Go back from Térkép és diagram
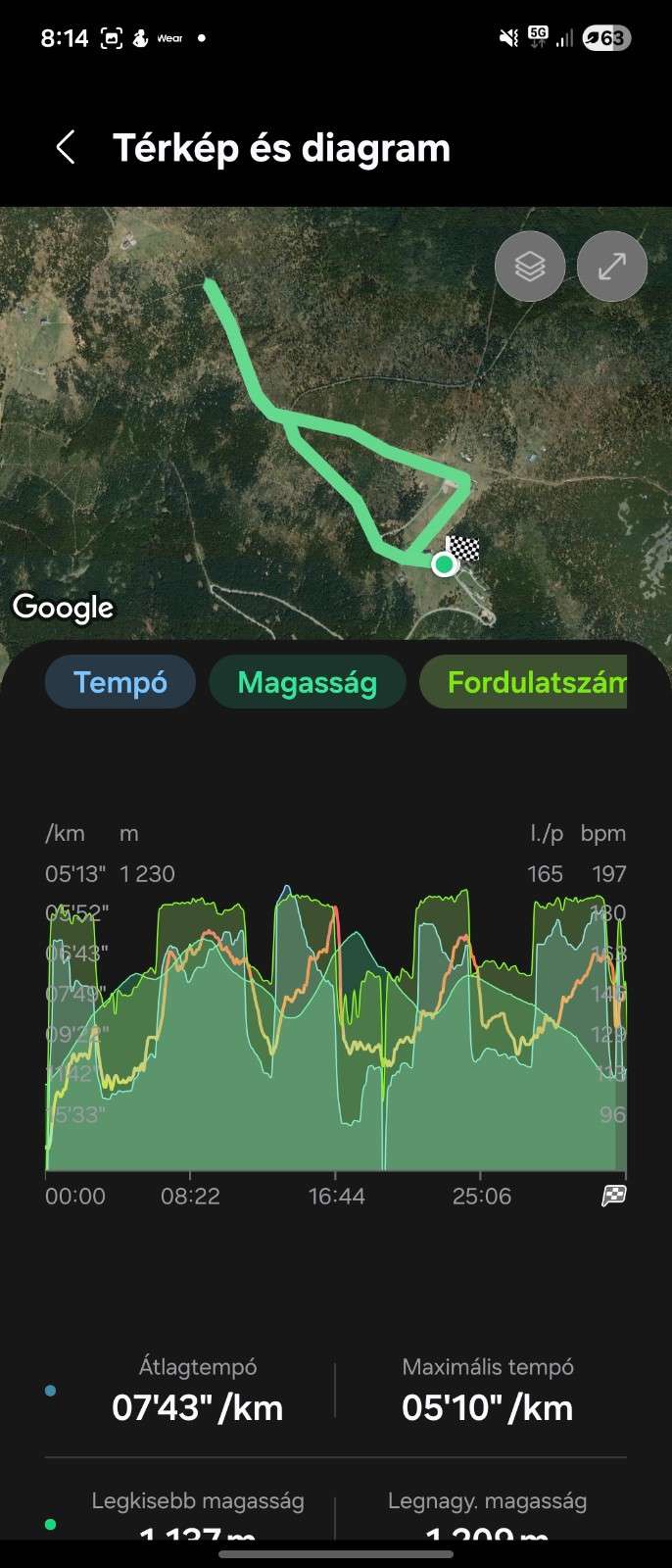Screen dimensions: 672x1568 [66, 148]
